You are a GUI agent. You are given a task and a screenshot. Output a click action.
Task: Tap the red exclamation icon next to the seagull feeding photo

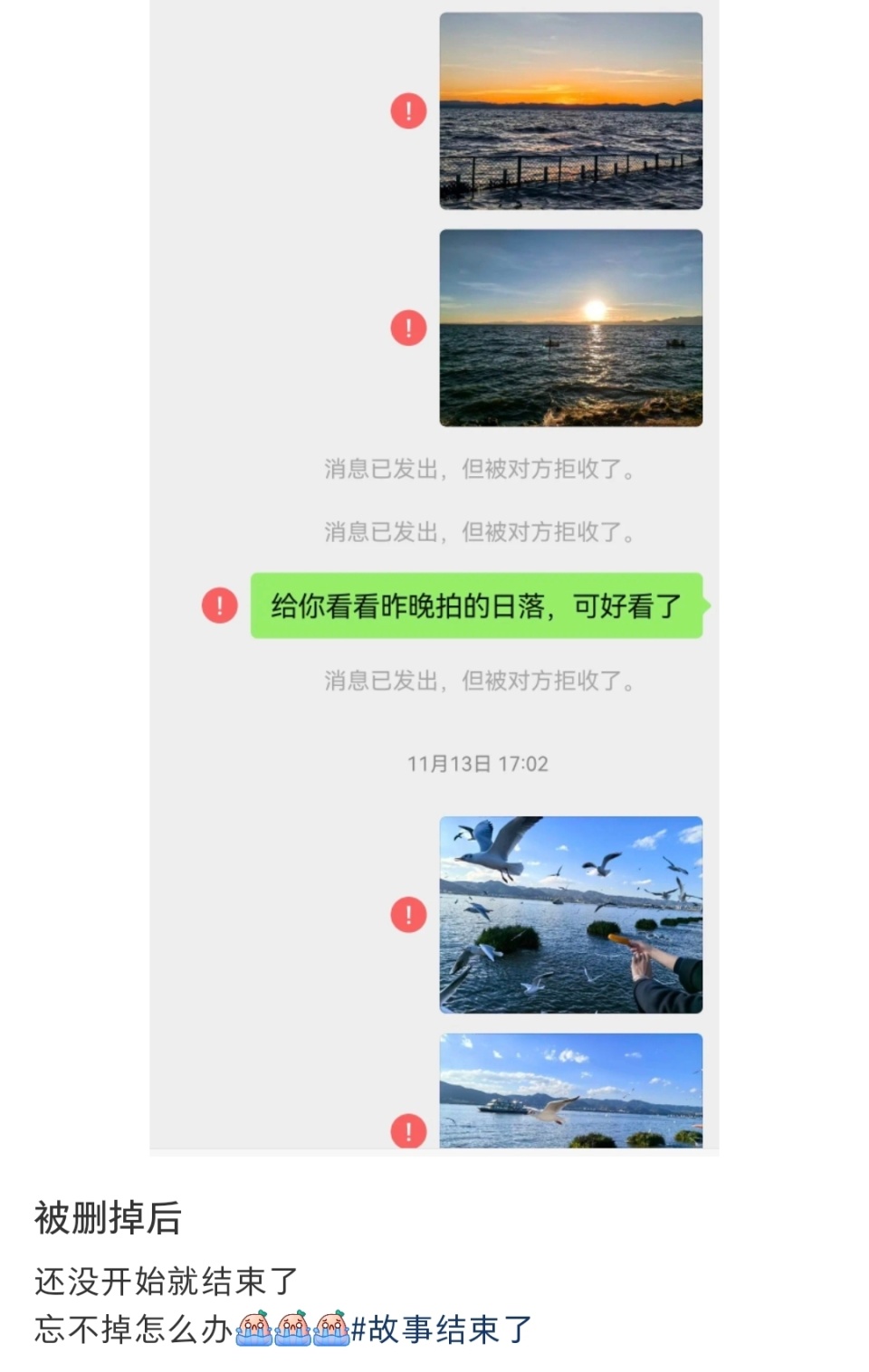point(406,914)
